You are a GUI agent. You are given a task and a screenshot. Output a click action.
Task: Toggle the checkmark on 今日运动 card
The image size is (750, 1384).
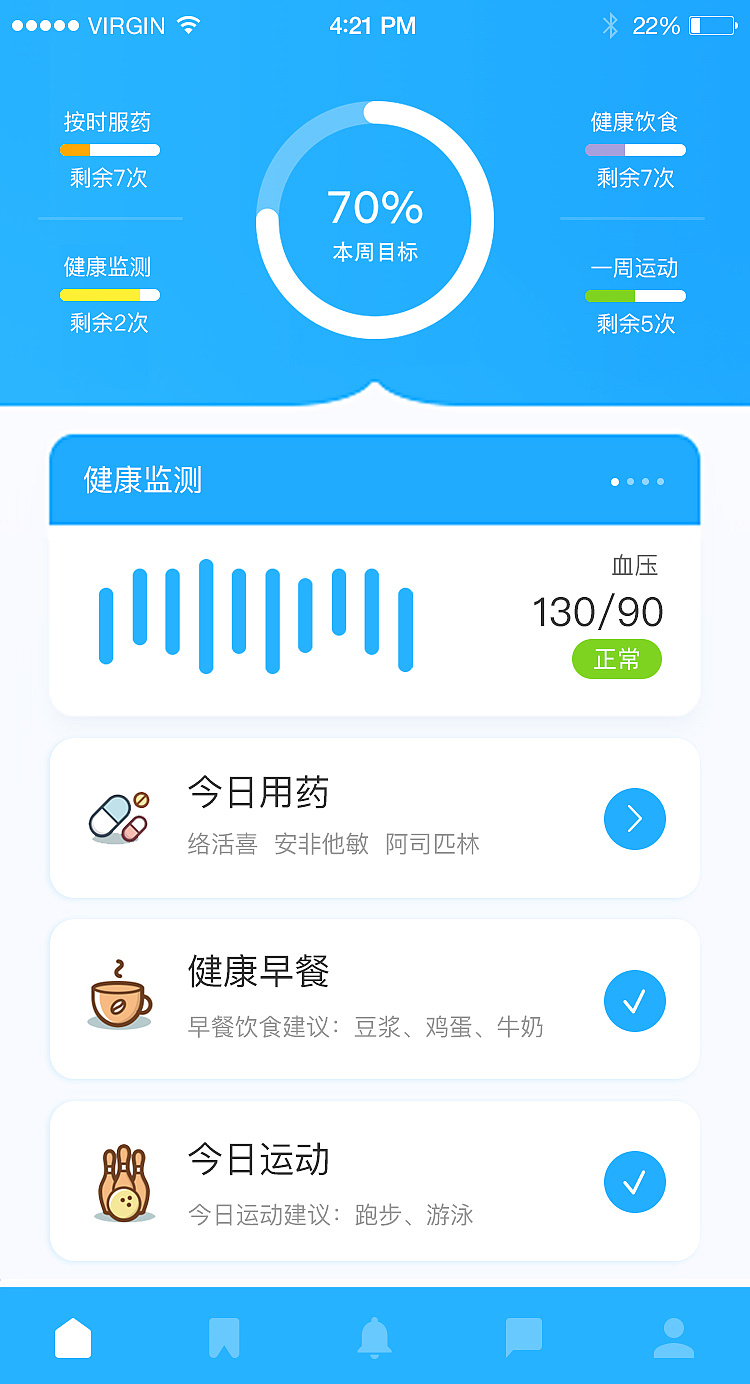click(x=634, y=1181)
